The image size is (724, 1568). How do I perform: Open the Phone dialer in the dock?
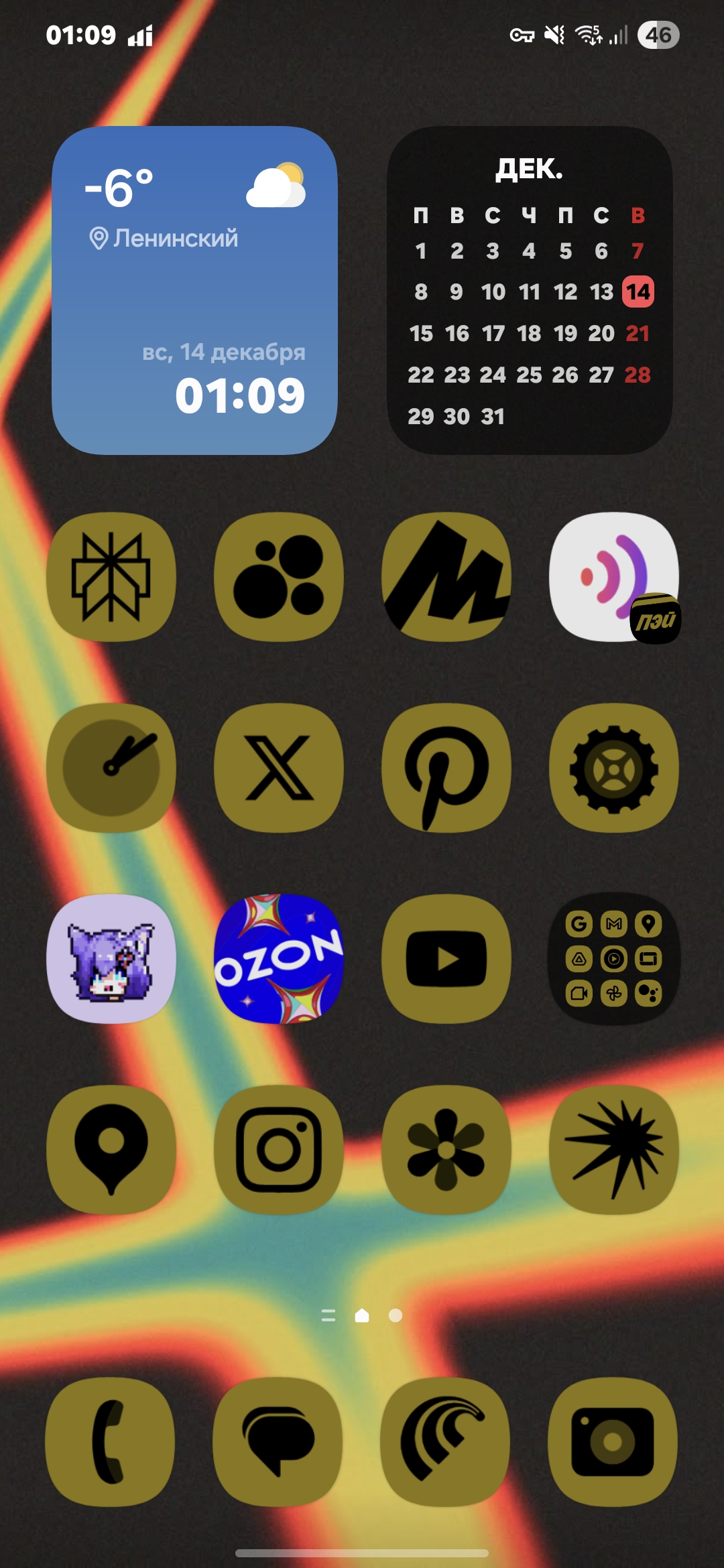(x=110, y=1442)
